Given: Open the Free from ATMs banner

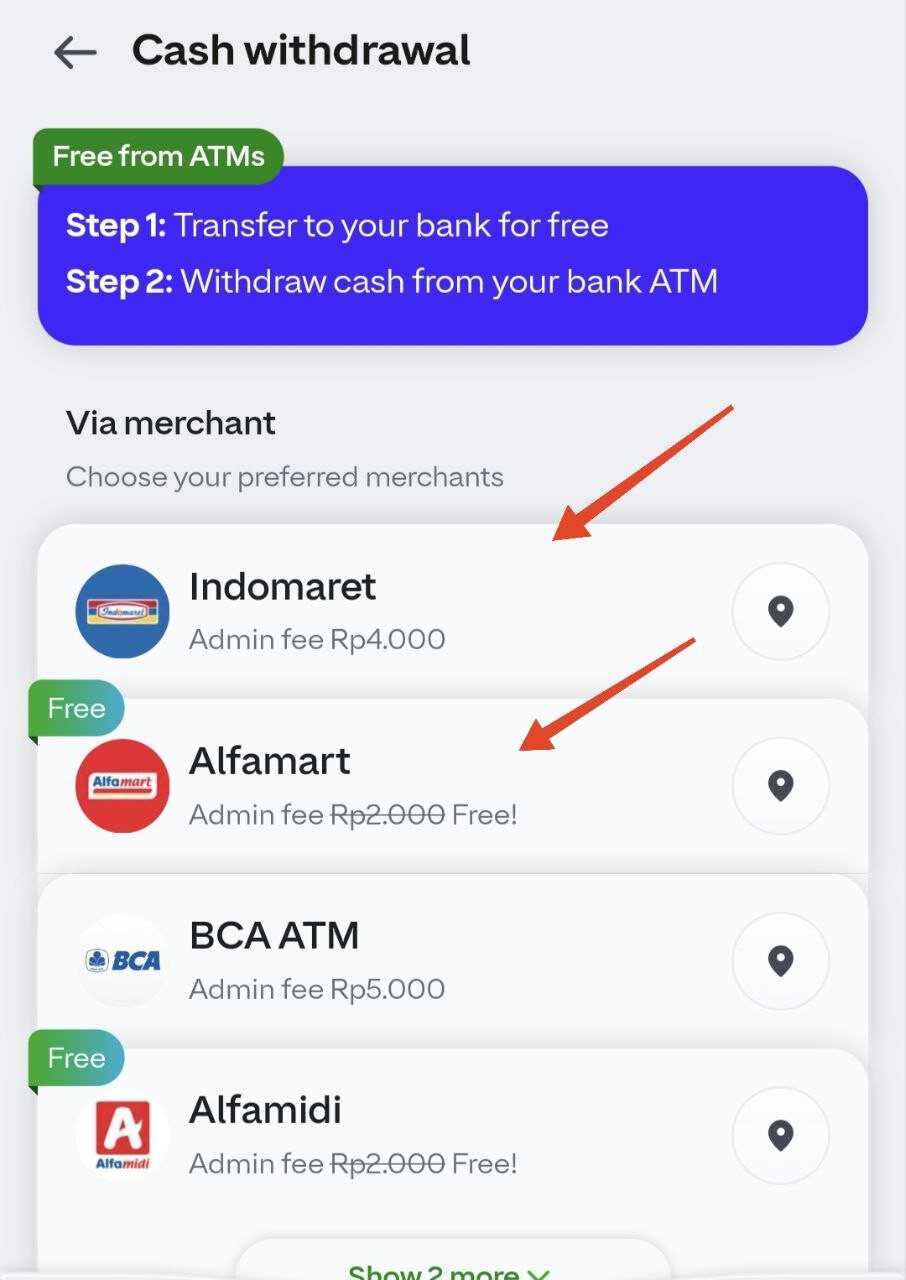Looking at the screenshot, I should 452,255.
